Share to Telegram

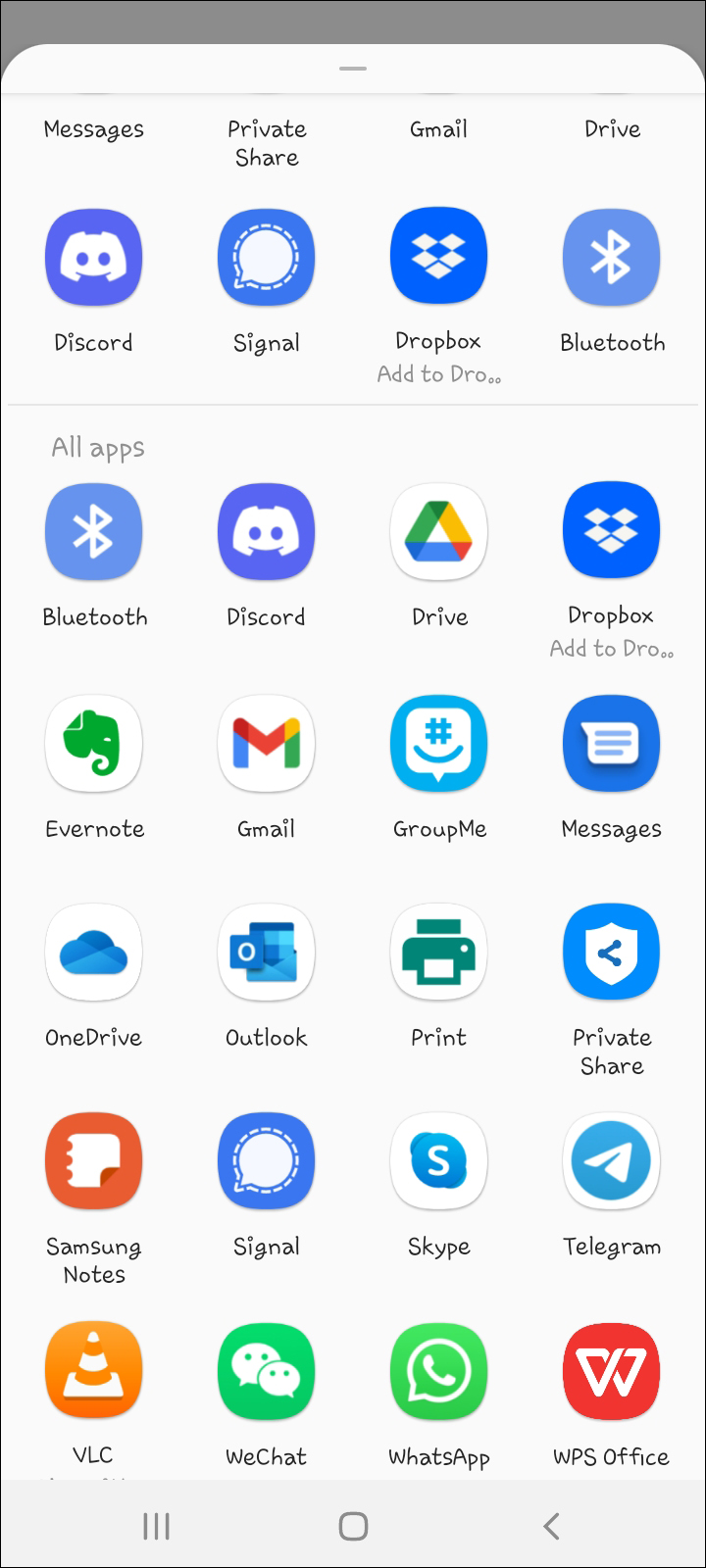click(x=612, y=1161)
